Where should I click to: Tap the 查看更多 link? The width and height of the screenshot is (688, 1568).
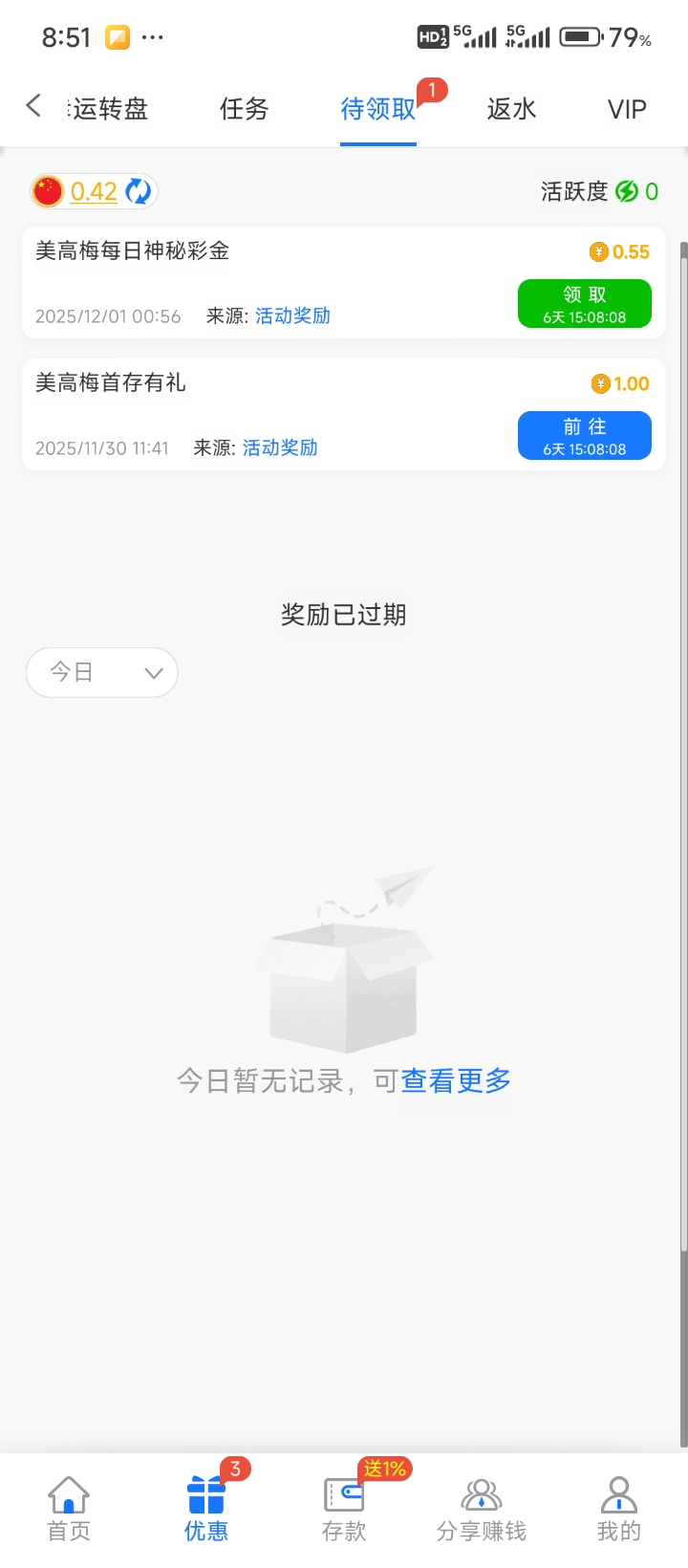pos(456,1080)
